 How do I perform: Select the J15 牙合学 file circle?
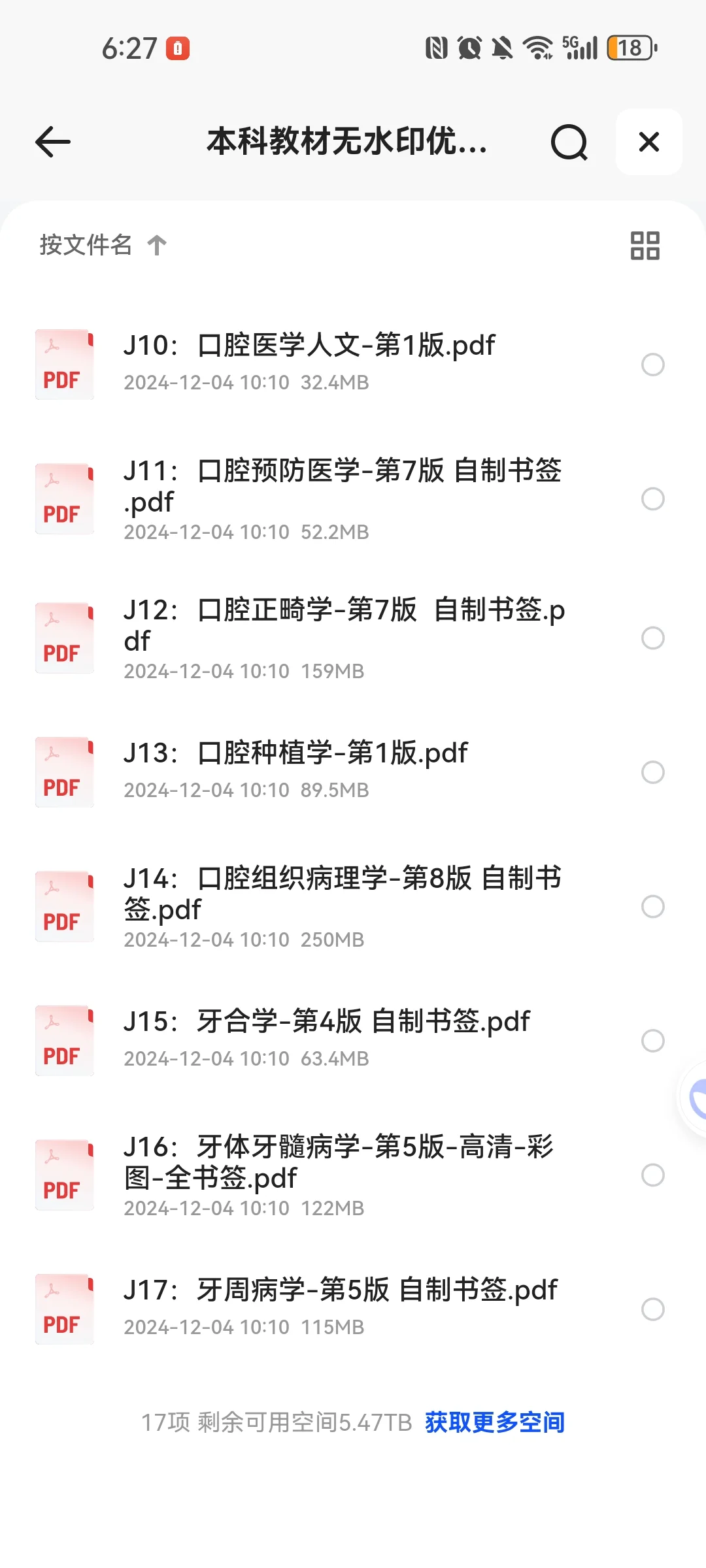[653, 1041]
